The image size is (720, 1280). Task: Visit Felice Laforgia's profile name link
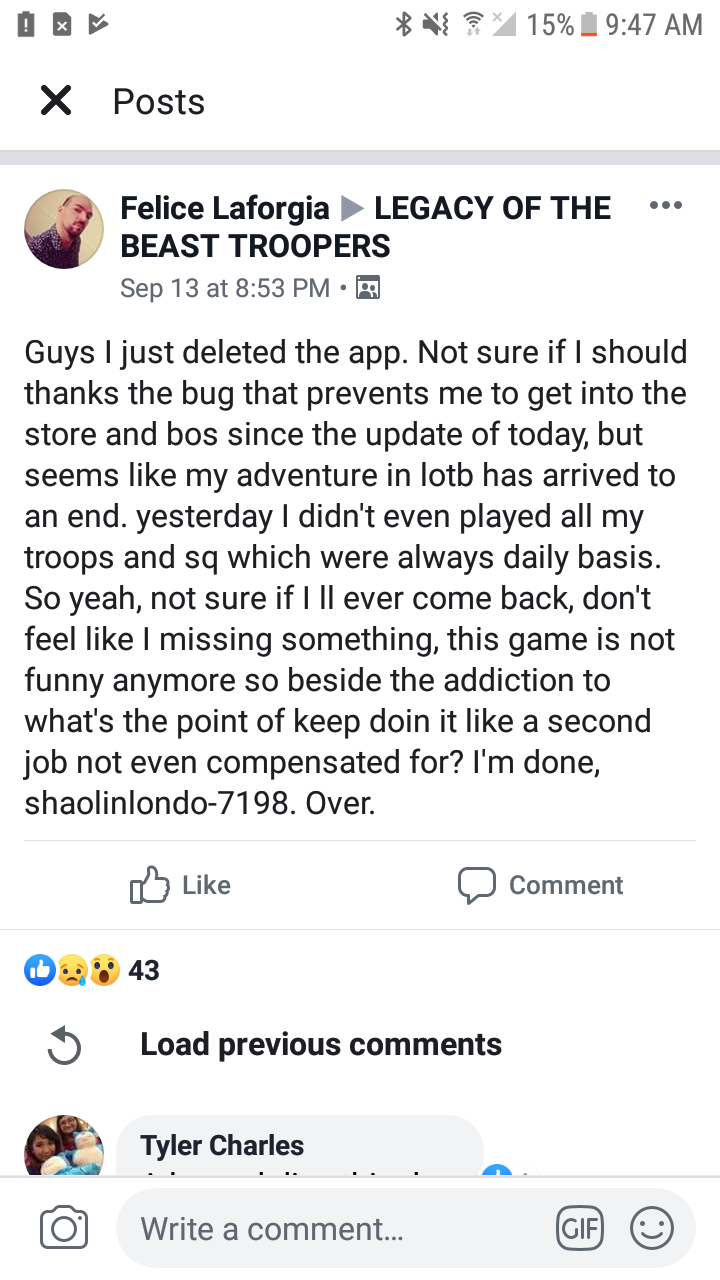[x=224, y=208]
